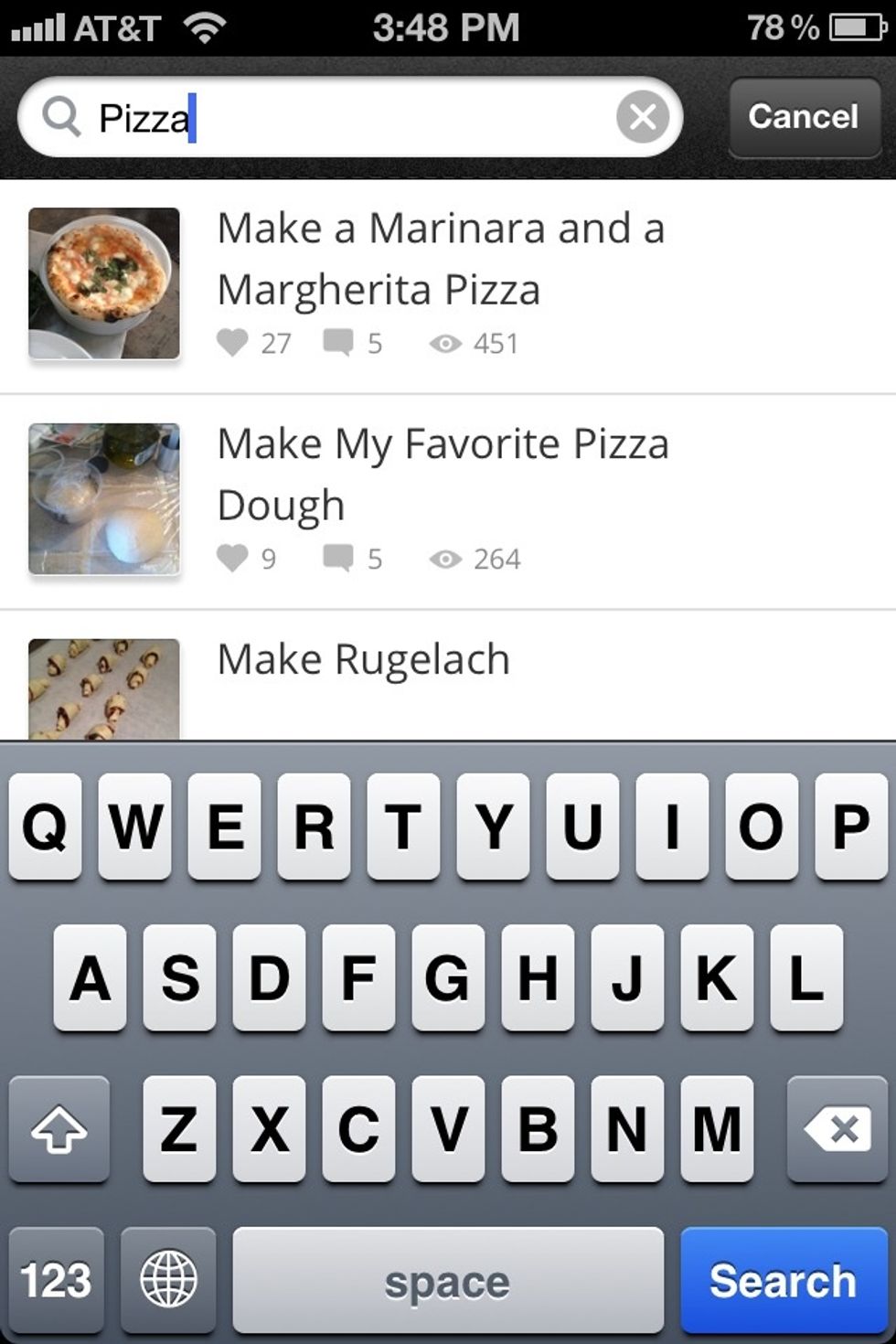Select the pizza dough thumbnail image

click(x=102, y=499)
